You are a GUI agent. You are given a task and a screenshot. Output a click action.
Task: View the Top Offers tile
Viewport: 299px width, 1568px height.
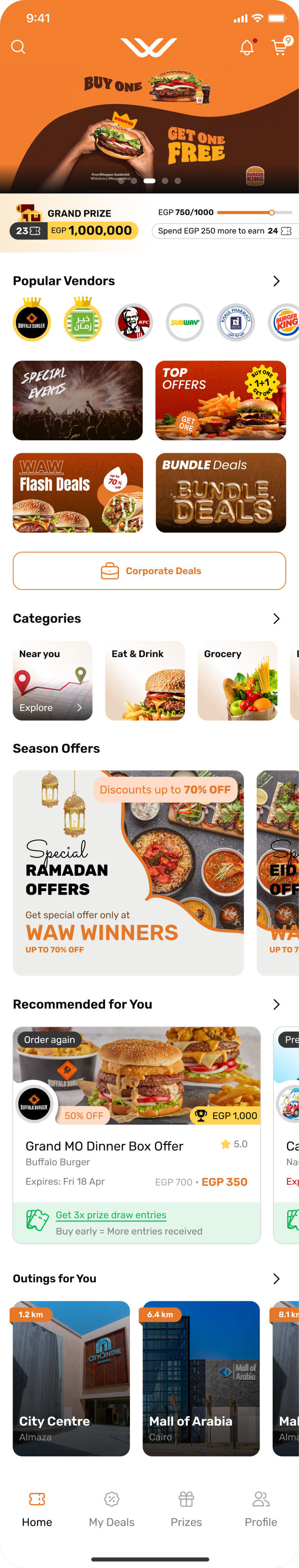[x=220, y=400]
